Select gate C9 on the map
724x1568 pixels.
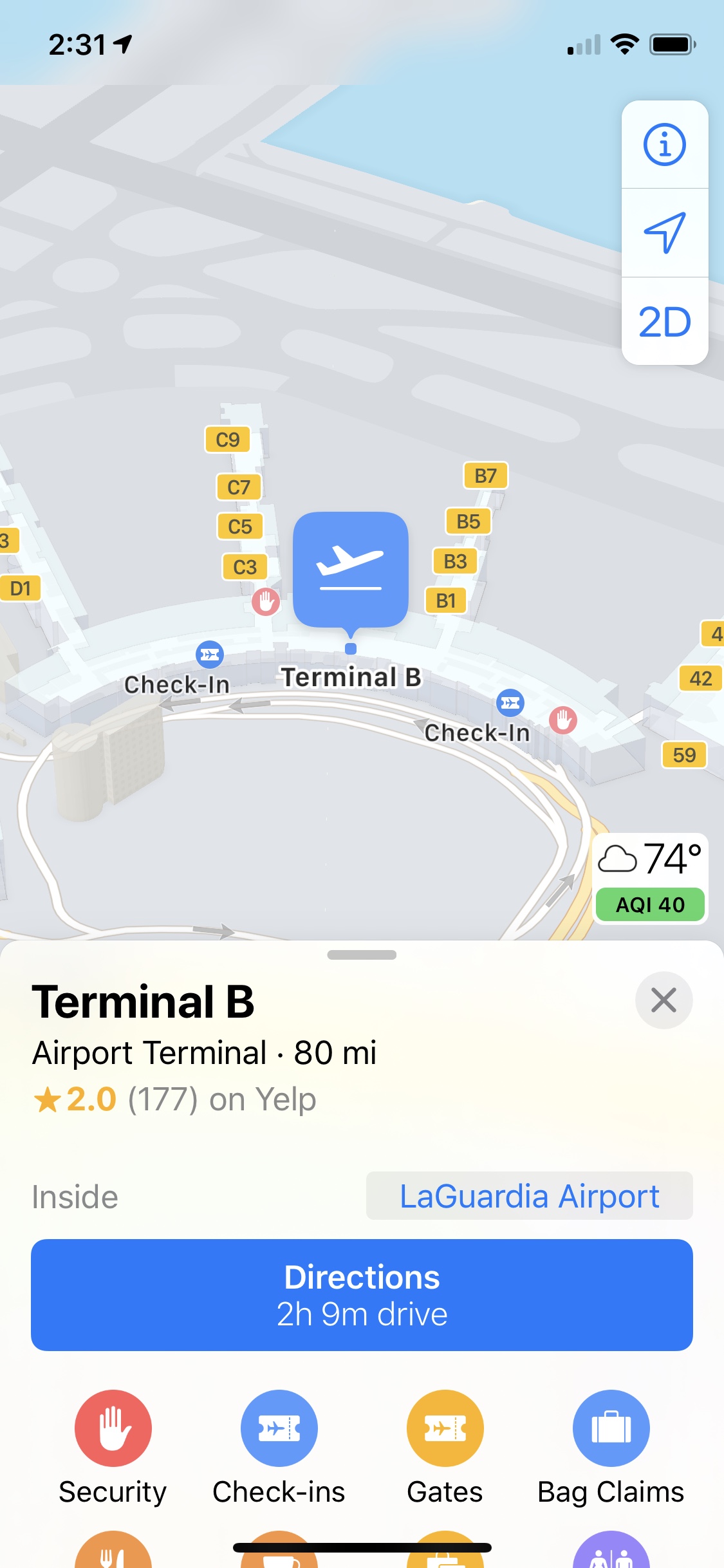[228, 440]
